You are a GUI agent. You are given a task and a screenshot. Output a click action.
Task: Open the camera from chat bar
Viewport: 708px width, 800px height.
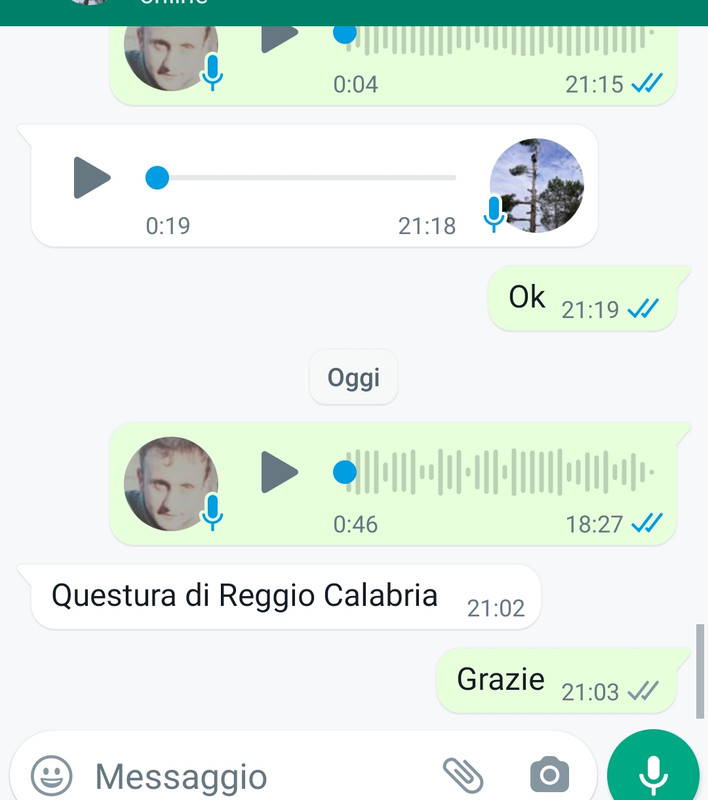point(548,774)
